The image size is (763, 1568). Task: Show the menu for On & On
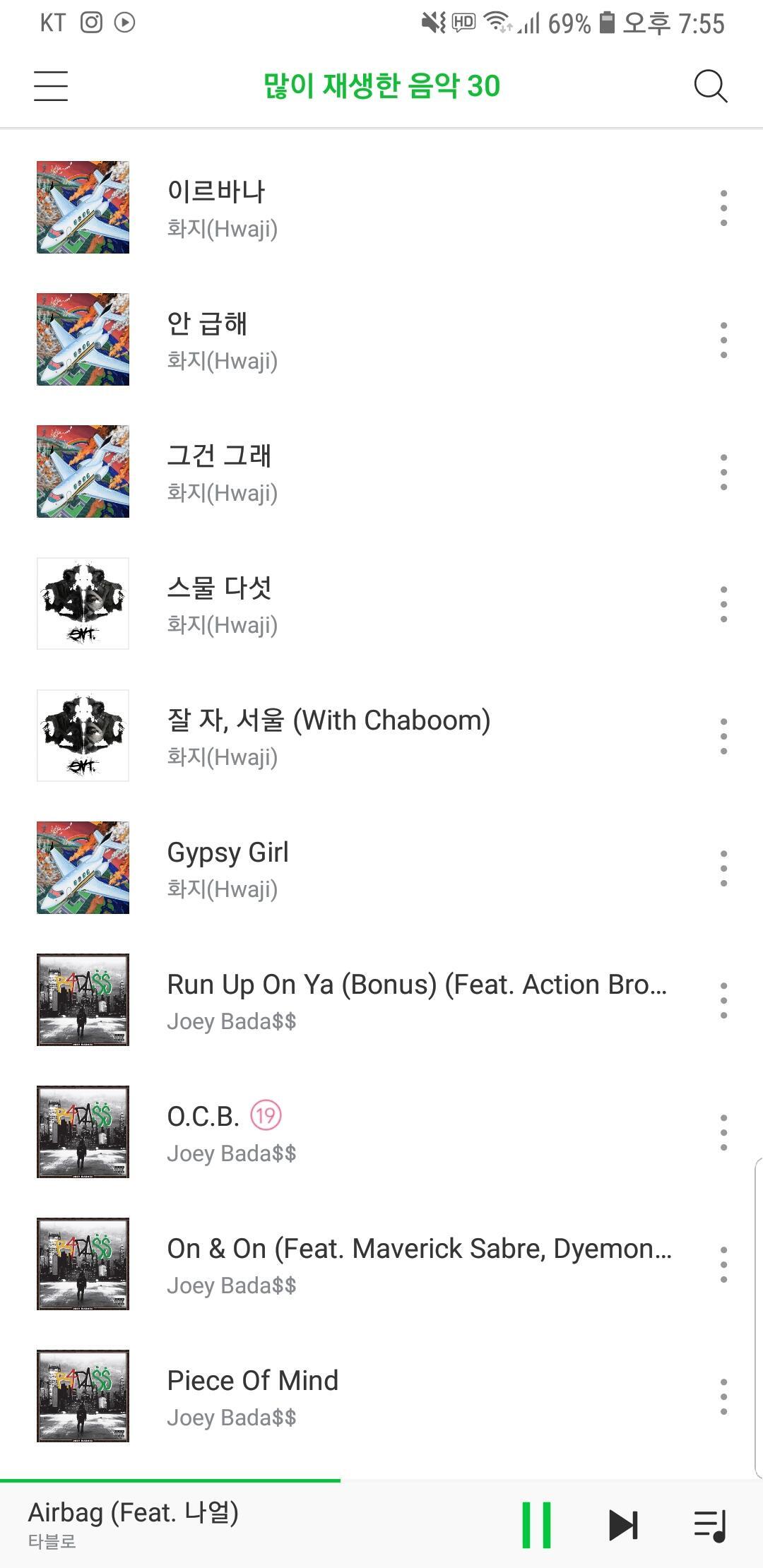(x=723, y=1264)
